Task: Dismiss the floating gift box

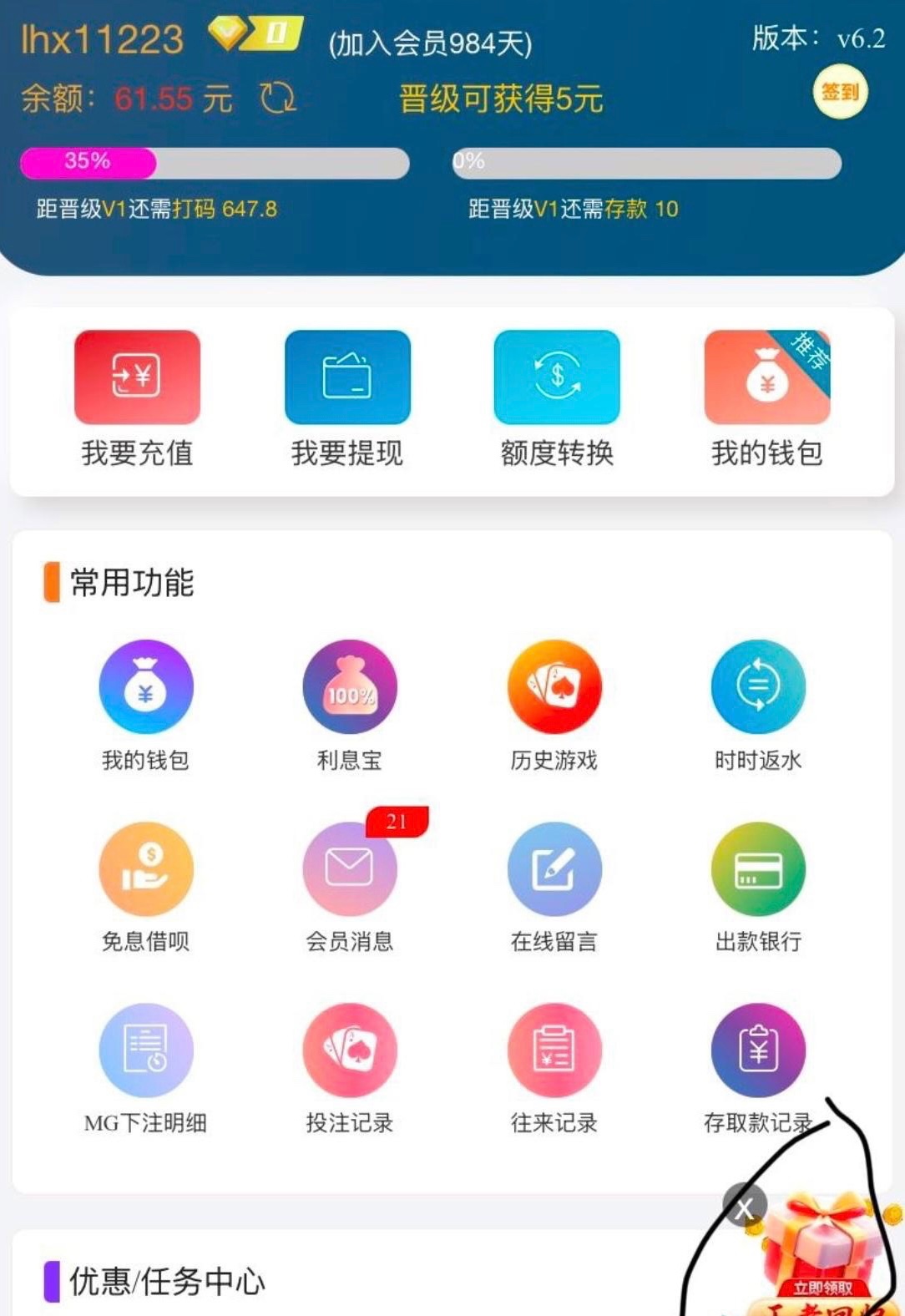Action: pos(744,1206)
